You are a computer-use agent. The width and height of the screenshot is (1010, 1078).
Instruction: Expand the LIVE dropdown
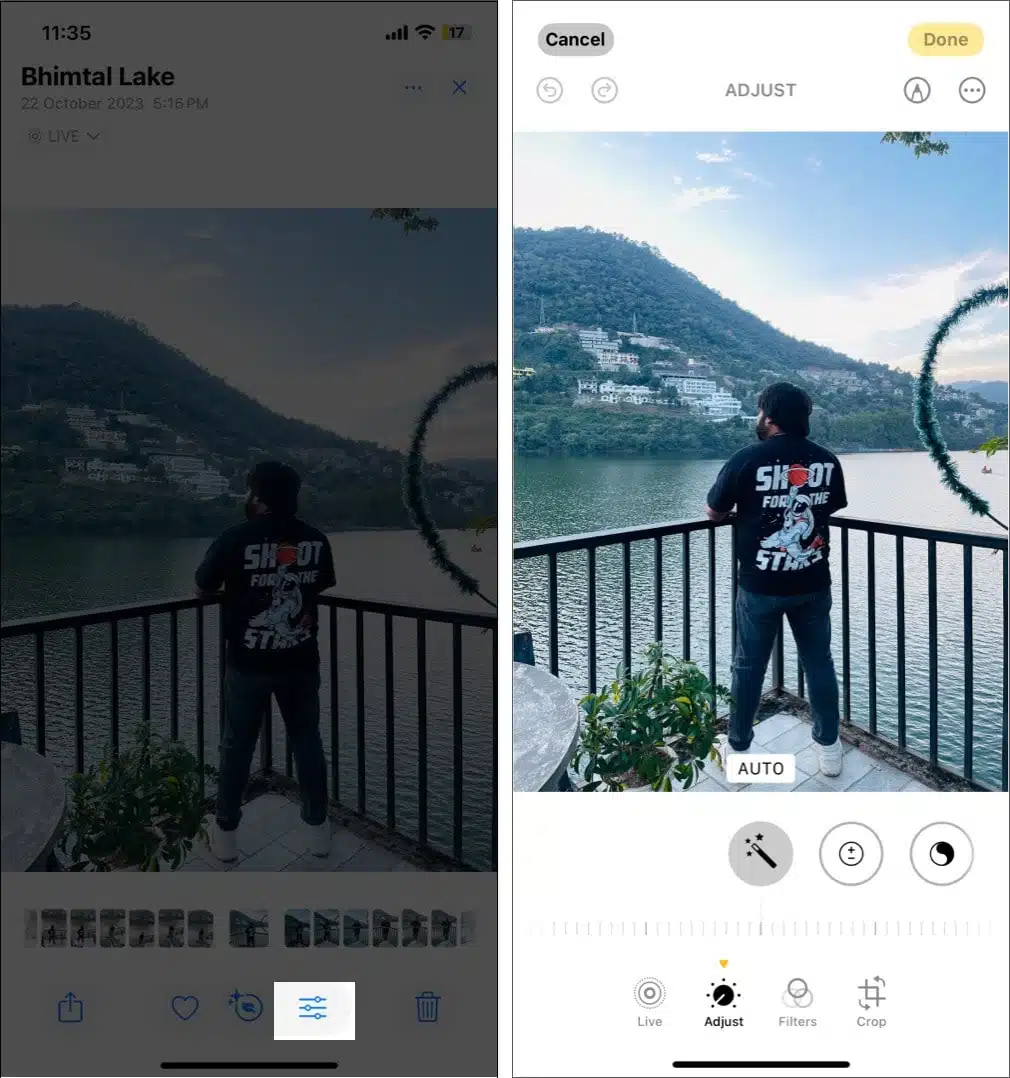(x=64, y=136)
